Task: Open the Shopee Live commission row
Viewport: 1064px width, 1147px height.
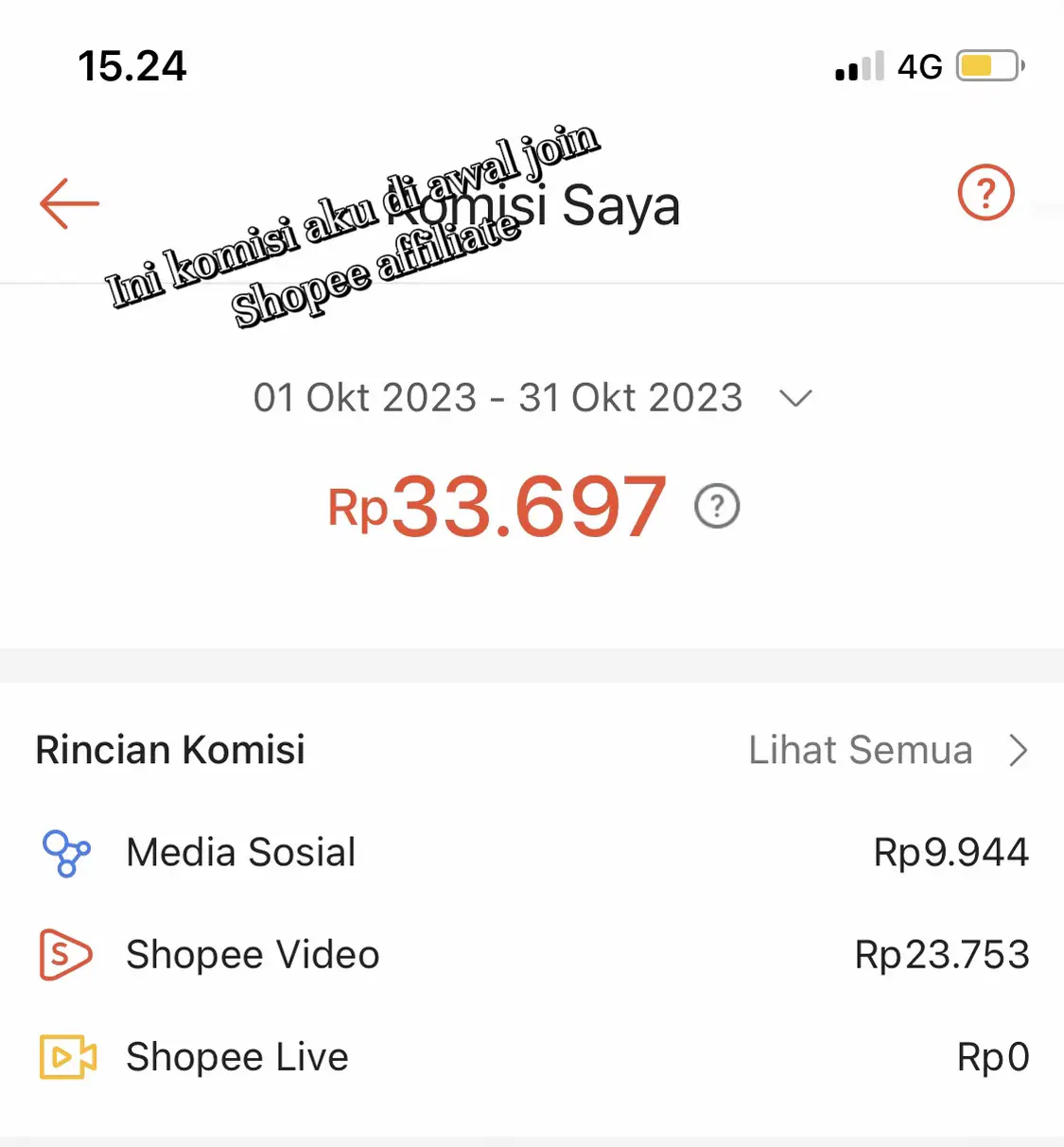Action: coord(530,1057)
